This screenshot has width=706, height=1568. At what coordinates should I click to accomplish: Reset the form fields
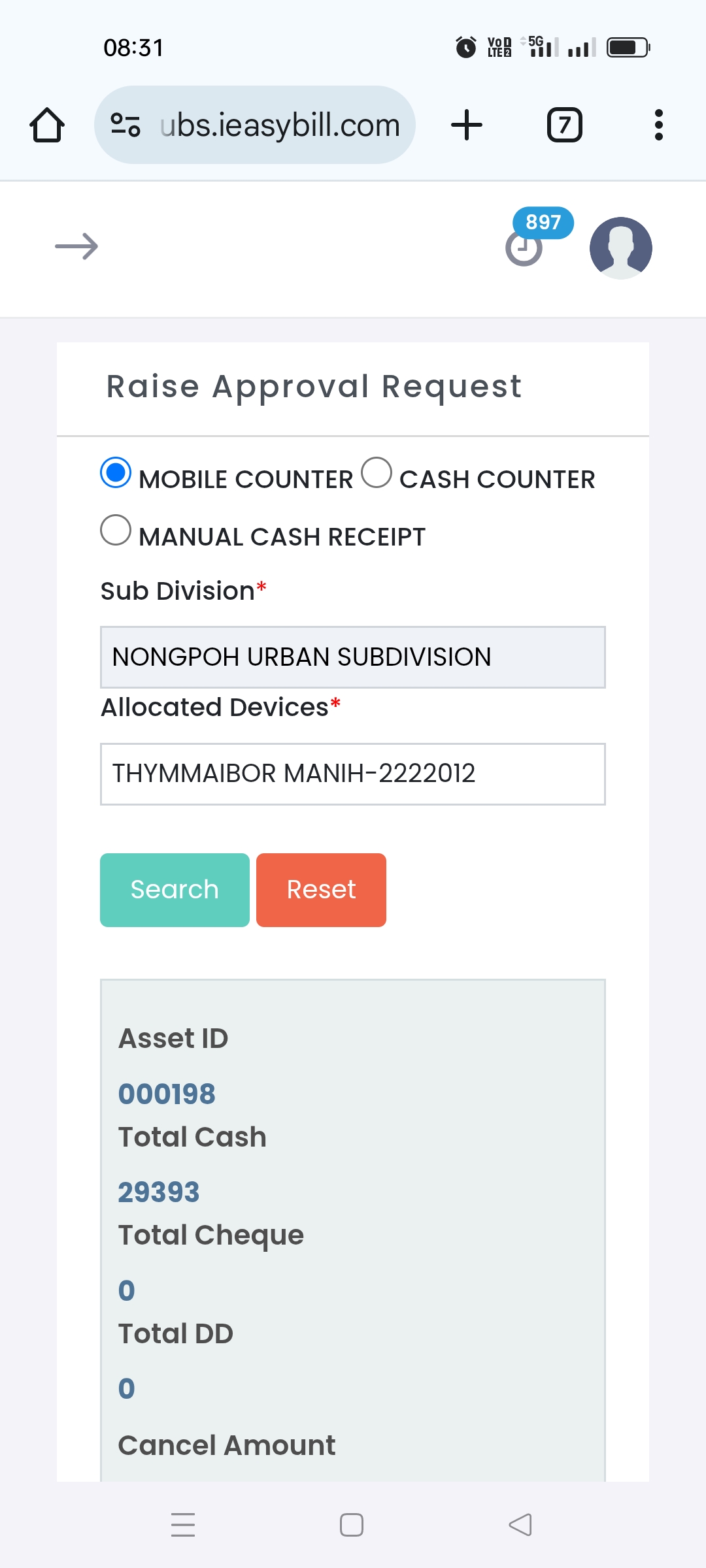tap(321, 890)
